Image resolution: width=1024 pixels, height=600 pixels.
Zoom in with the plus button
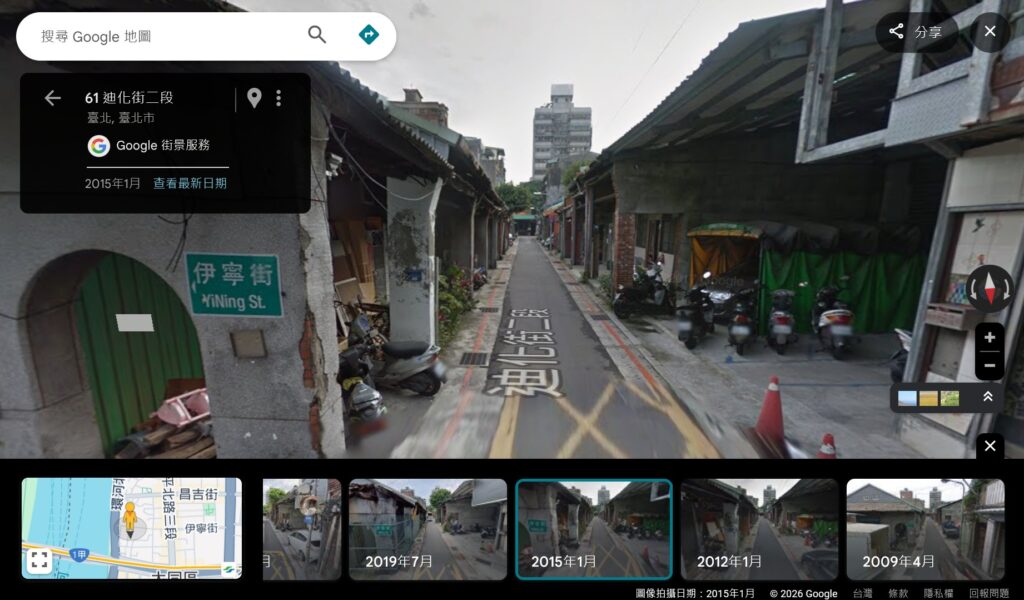pyautogui.click(x=989, y=337)
